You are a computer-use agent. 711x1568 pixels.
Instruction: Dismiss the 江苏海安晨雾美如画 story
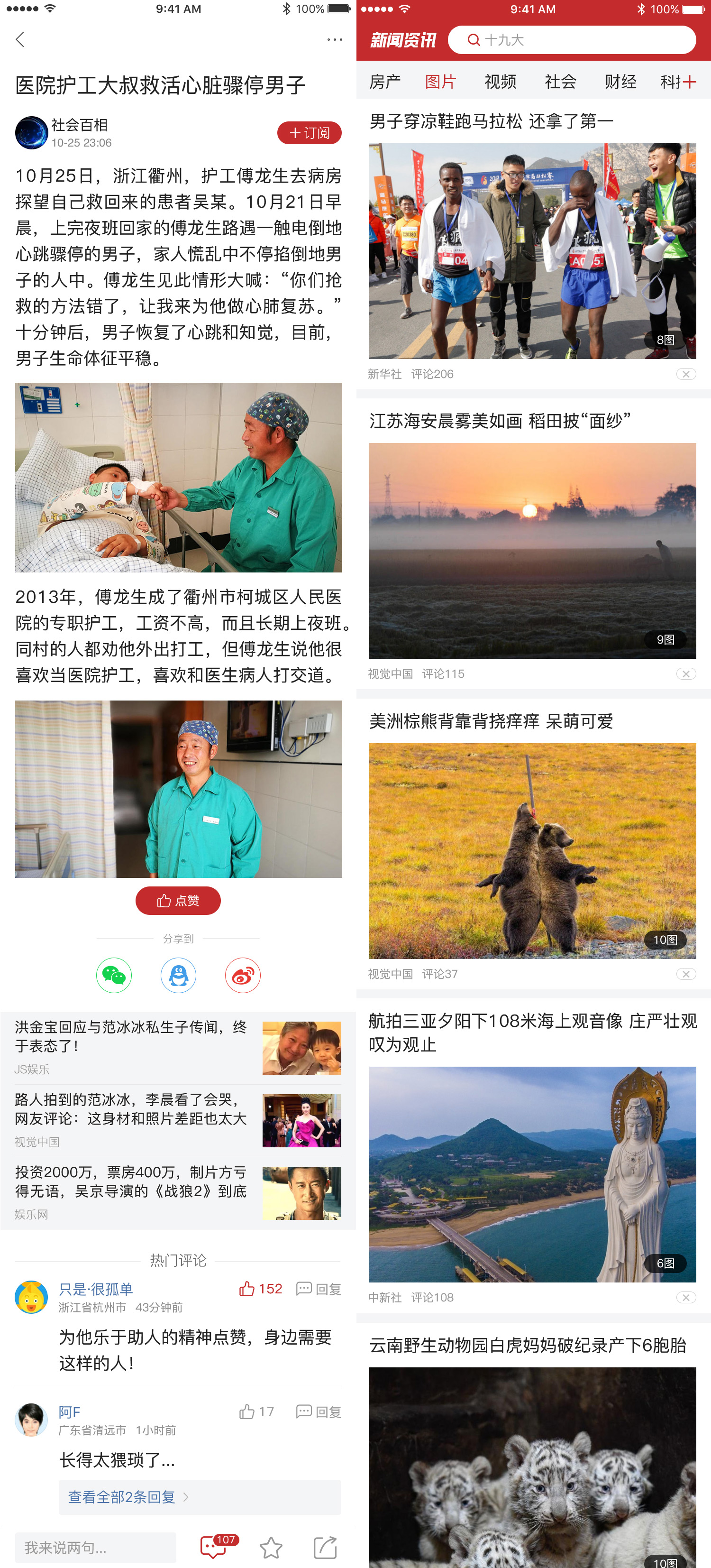(685, 674)
